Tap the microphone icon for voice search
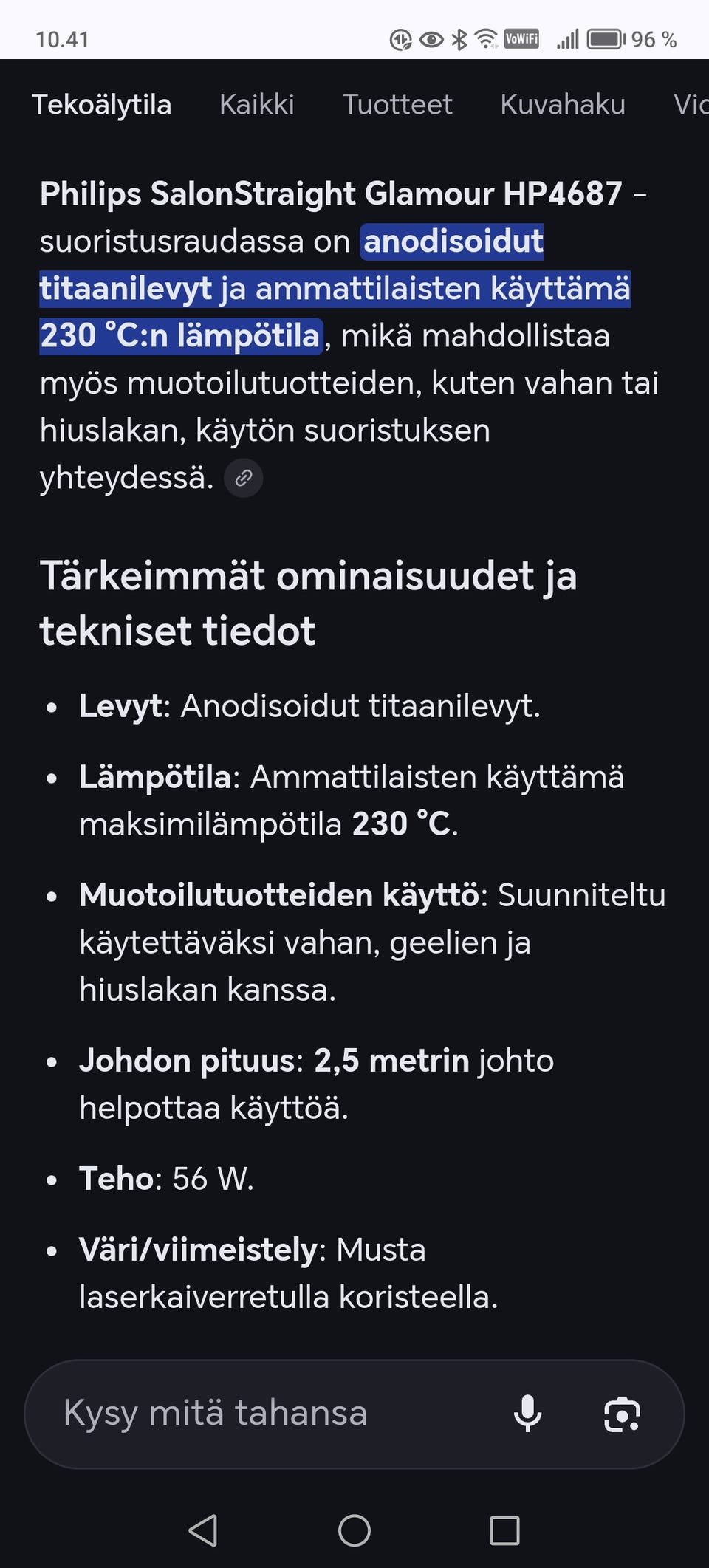This screenshot has width=709, height=1568. (x=527, y=1412)
